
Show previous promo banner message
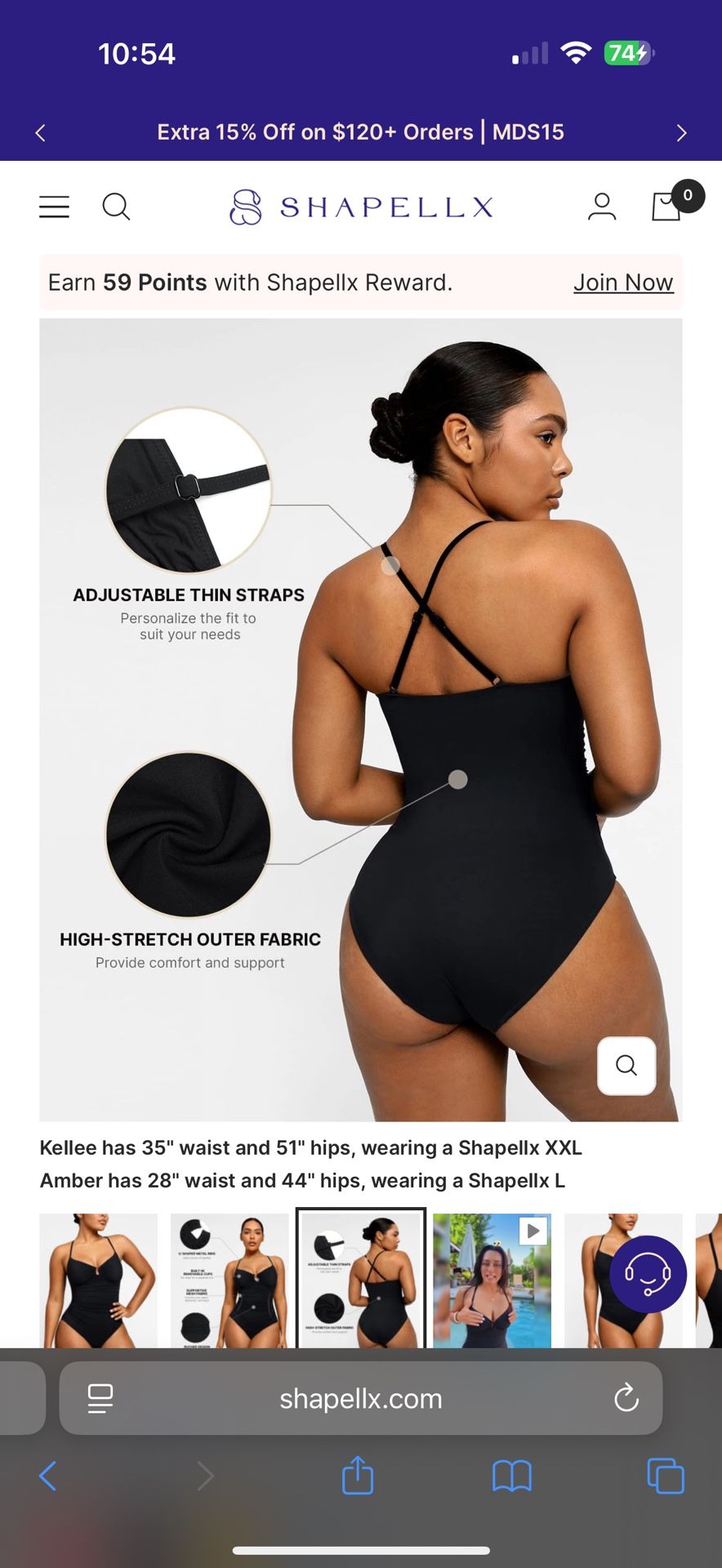point(41,132)
